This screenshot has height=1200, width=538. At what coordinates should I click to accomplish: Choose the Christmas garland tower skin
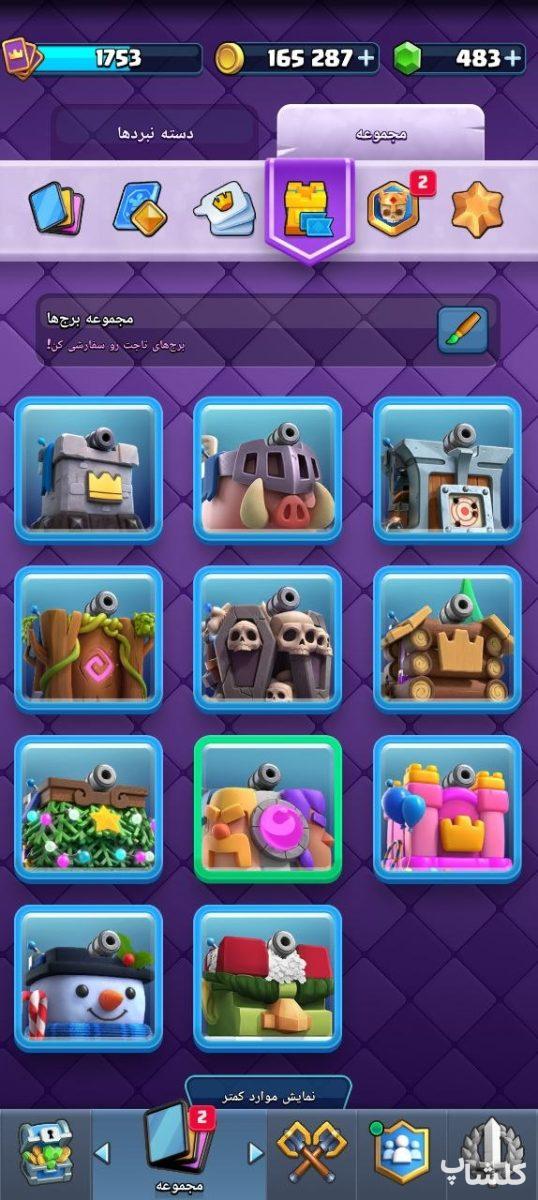coord(88,808)
